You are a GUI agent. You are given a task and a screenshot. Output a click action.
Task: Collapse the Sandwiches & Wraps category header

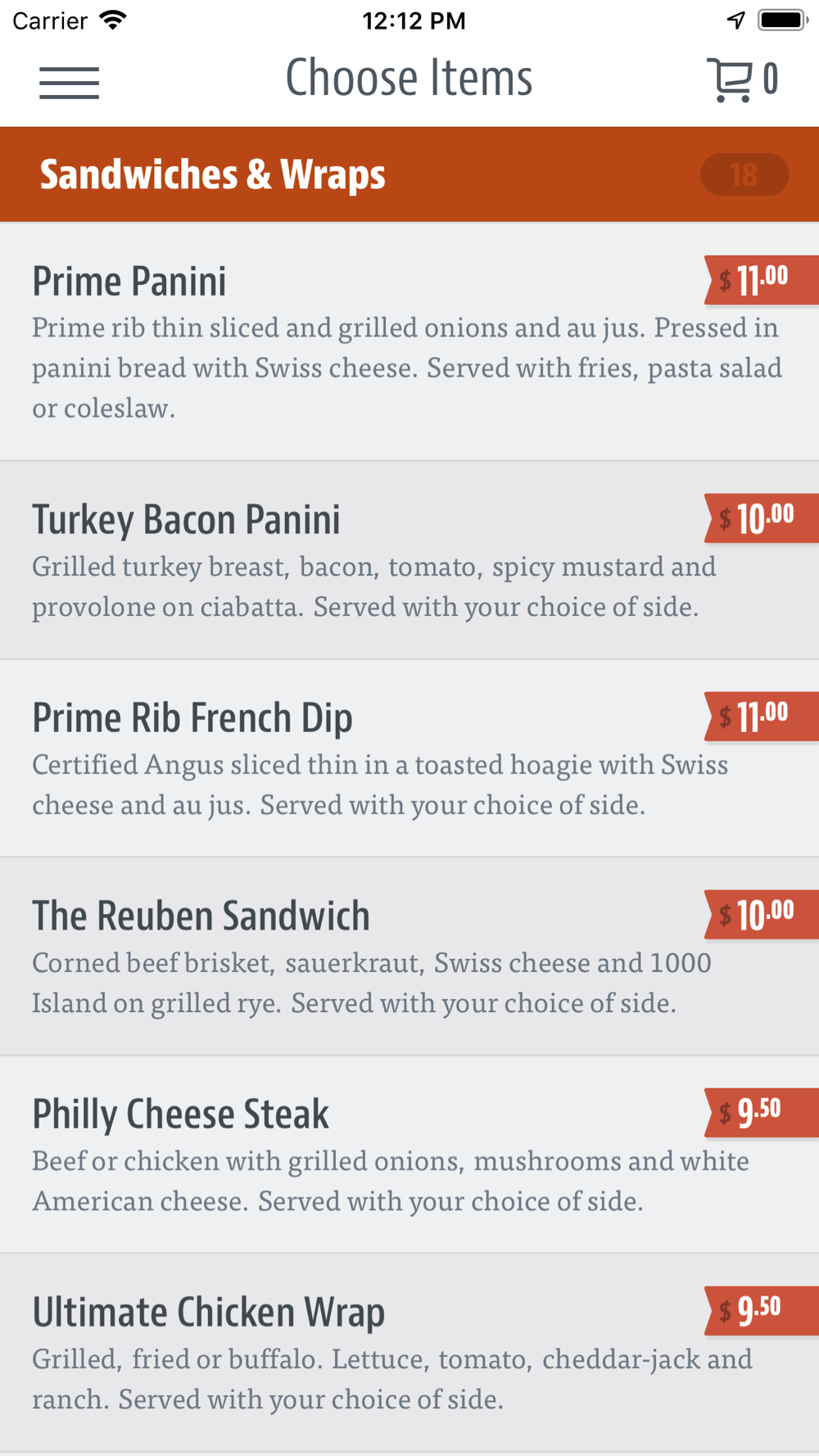coord(409,174)
